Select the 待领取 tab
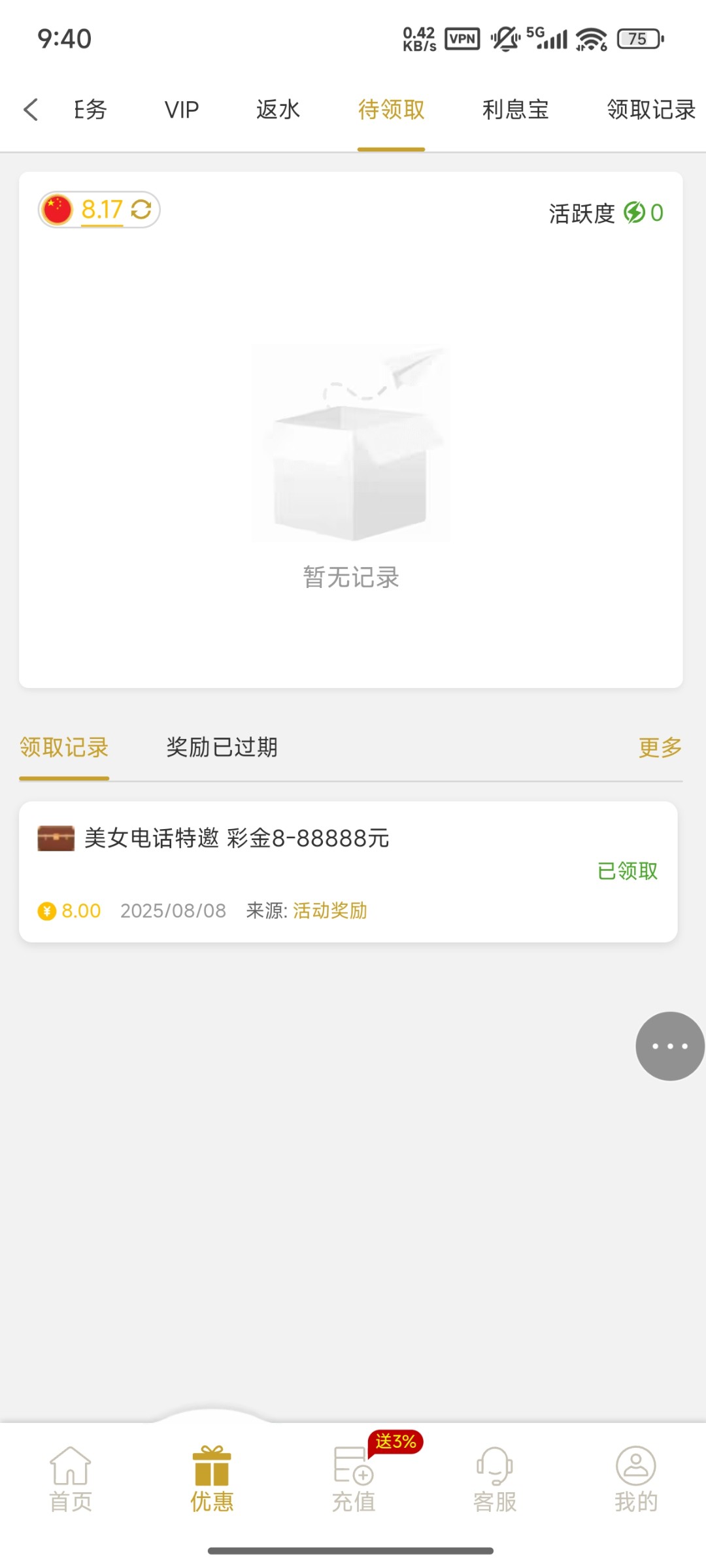 [x=391, y=110]
